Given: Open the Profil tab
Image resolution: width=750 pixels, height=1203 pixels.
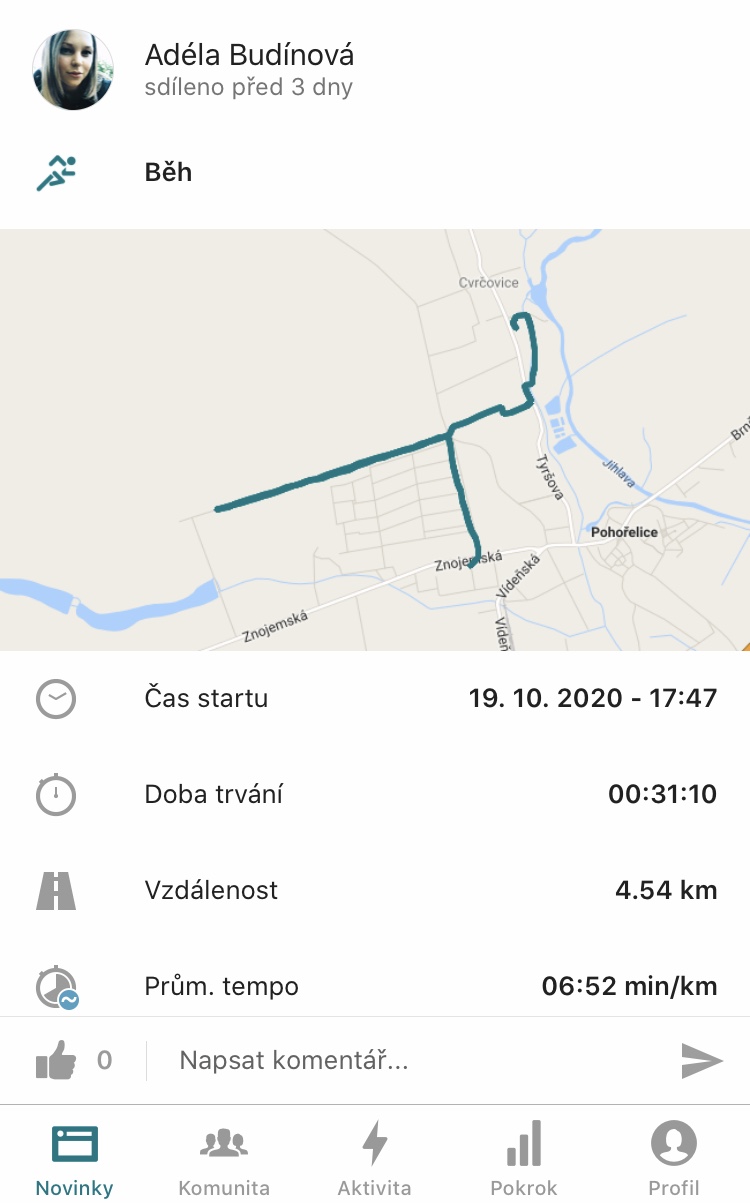Looking at the screenshot, I should pos(674,1160).
